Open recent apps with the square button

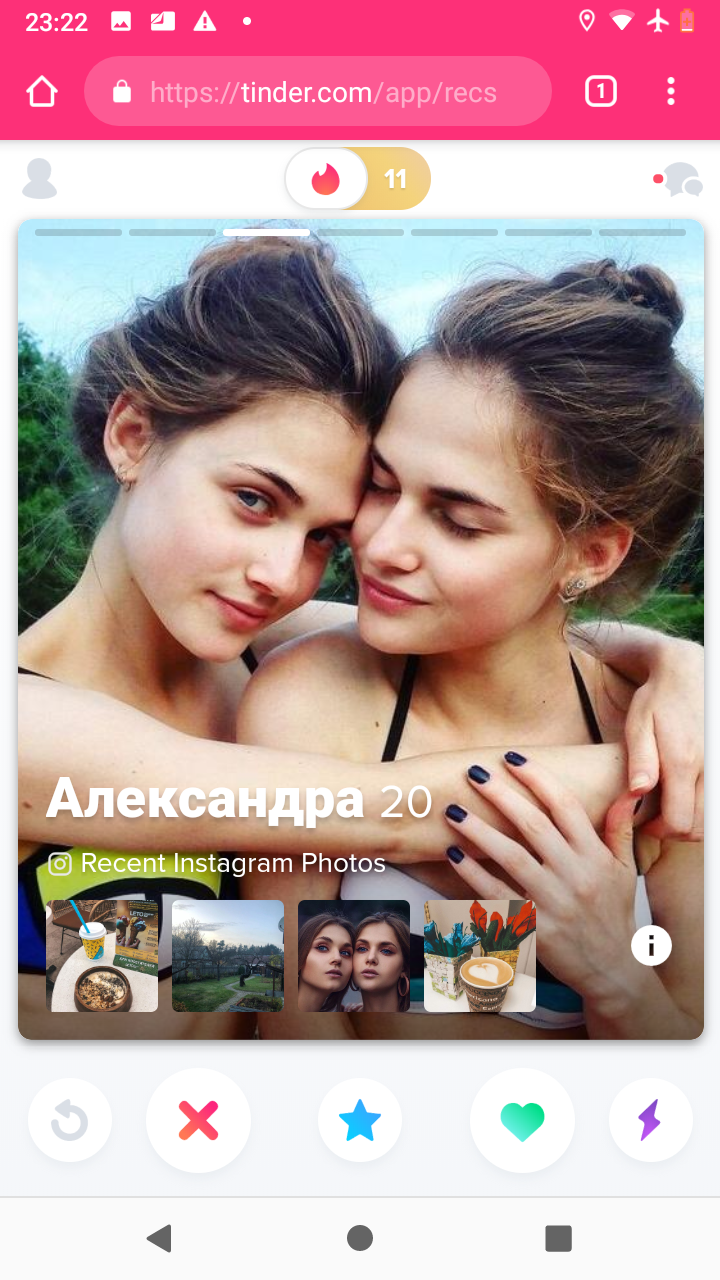click(558, 1238)
